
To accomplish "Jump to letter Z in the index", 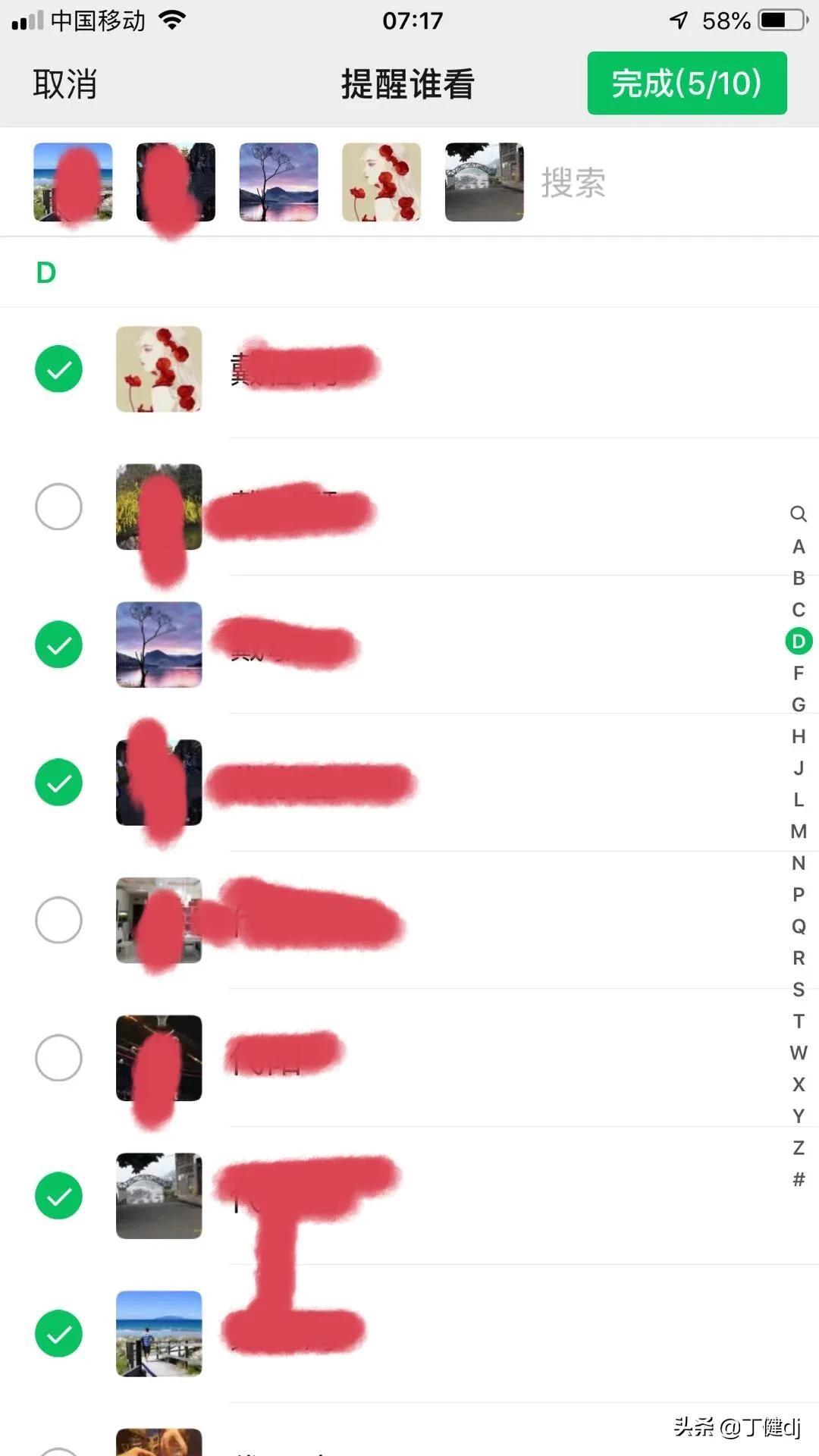I will [x=799, y=1147].
